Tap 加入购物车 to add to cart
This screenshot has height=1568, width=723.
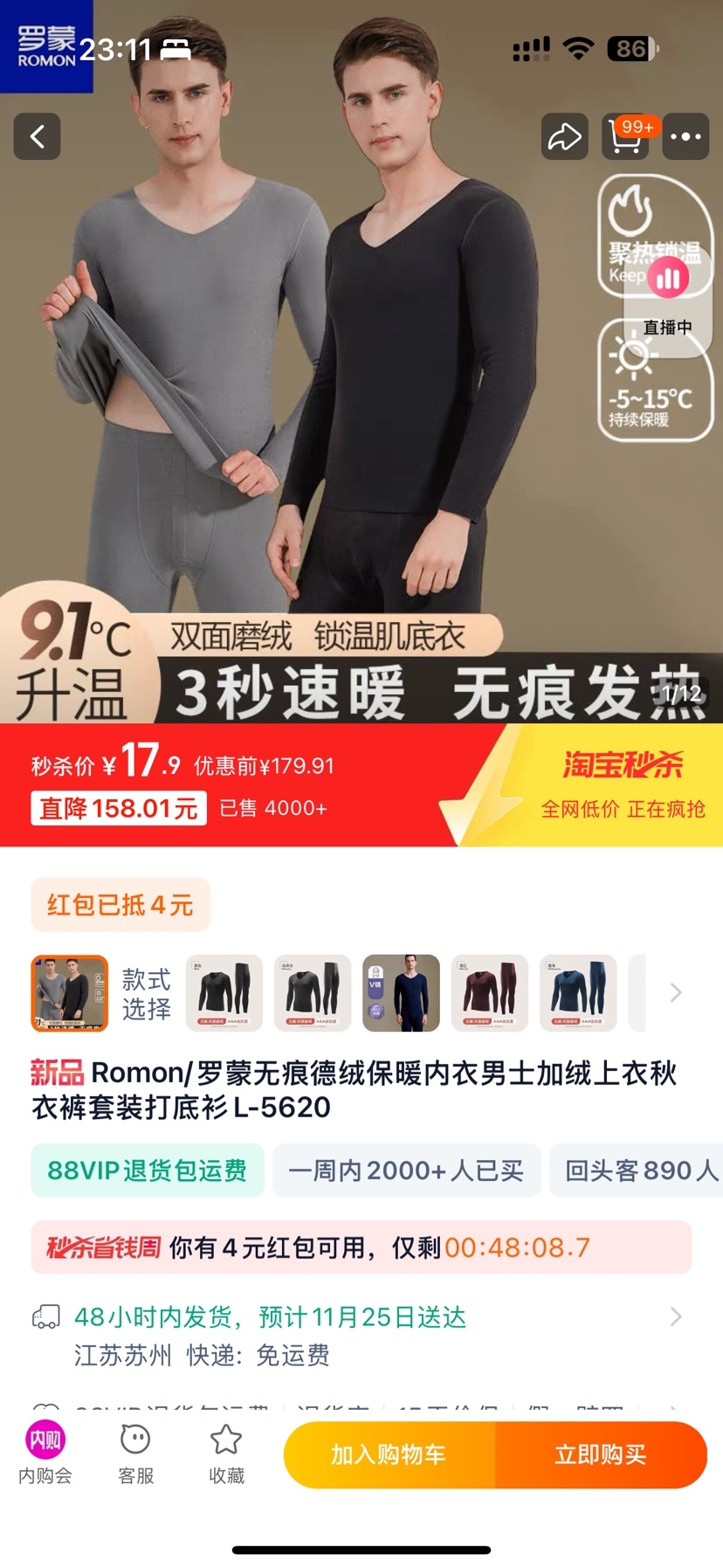point(389,1454)
